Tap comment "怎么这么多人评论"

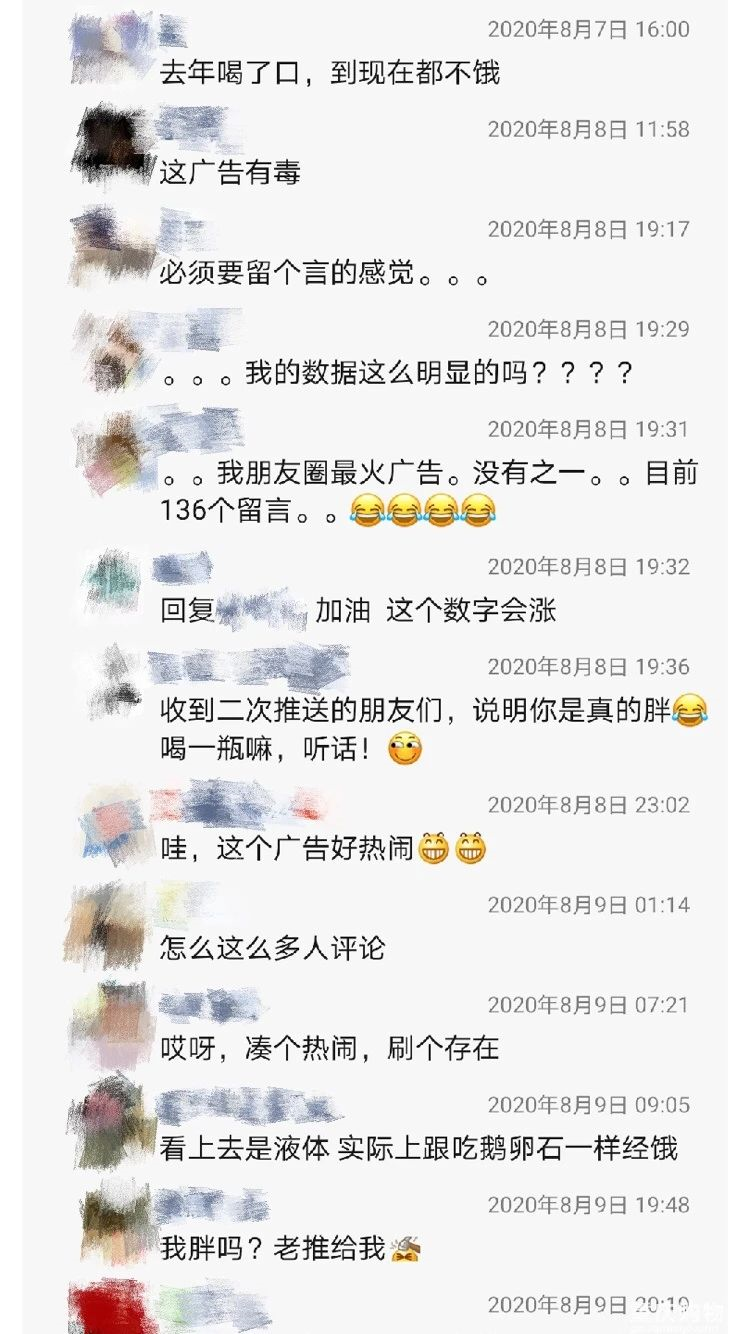click(x=272, y=948)
